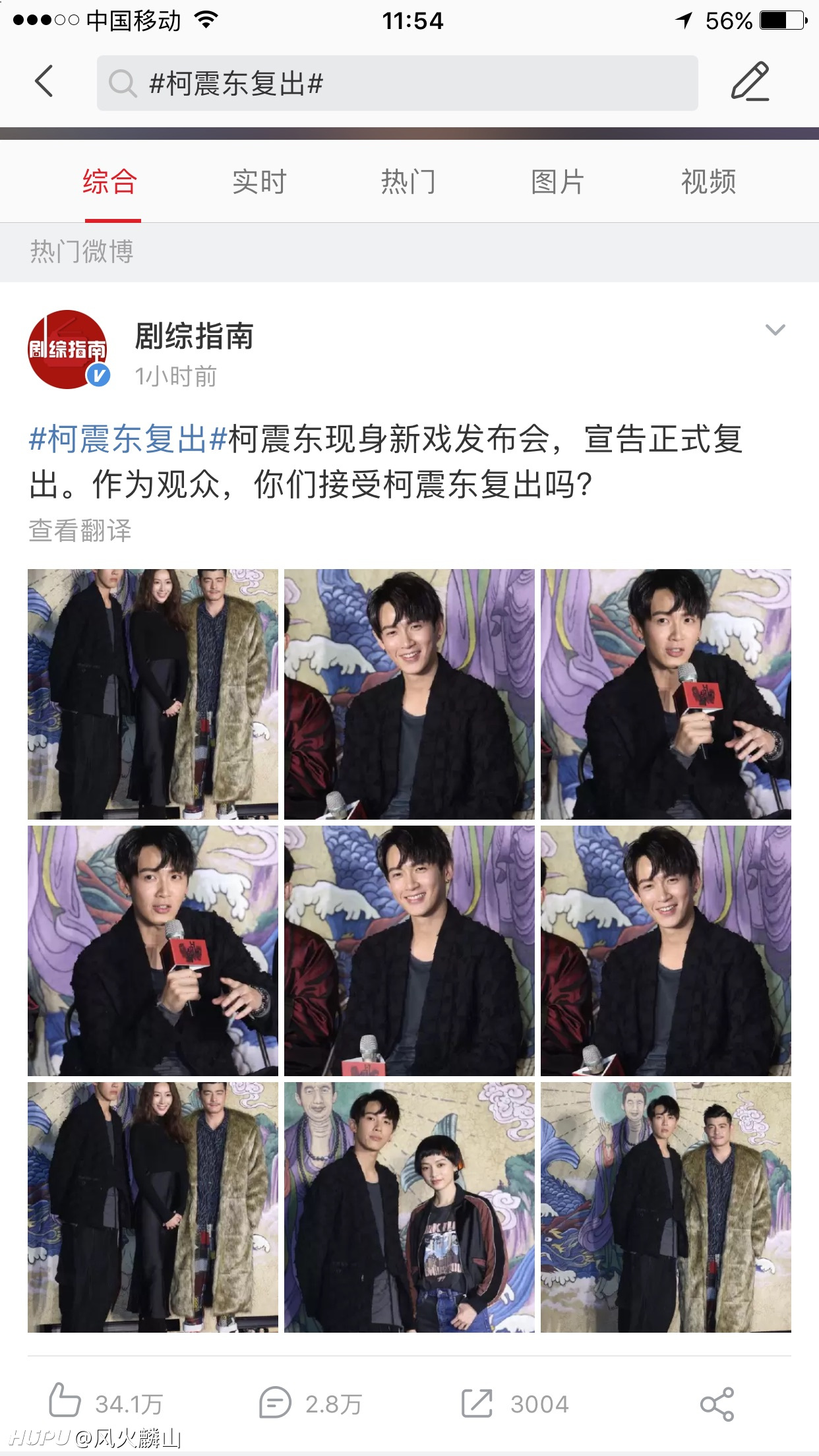Open the last photo in the grid
The width and height of the screenshot is (819, 1456).
666,1207
